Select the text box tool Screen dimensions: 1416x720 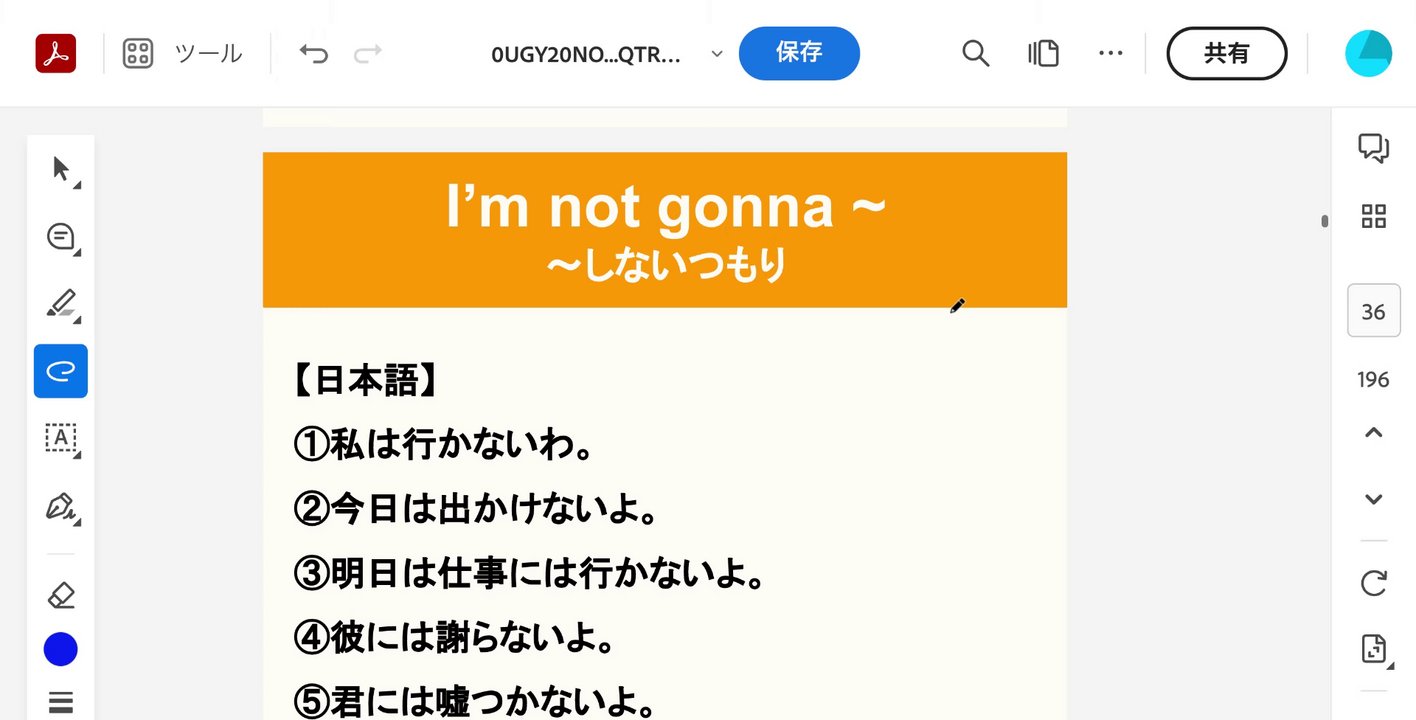62,437
